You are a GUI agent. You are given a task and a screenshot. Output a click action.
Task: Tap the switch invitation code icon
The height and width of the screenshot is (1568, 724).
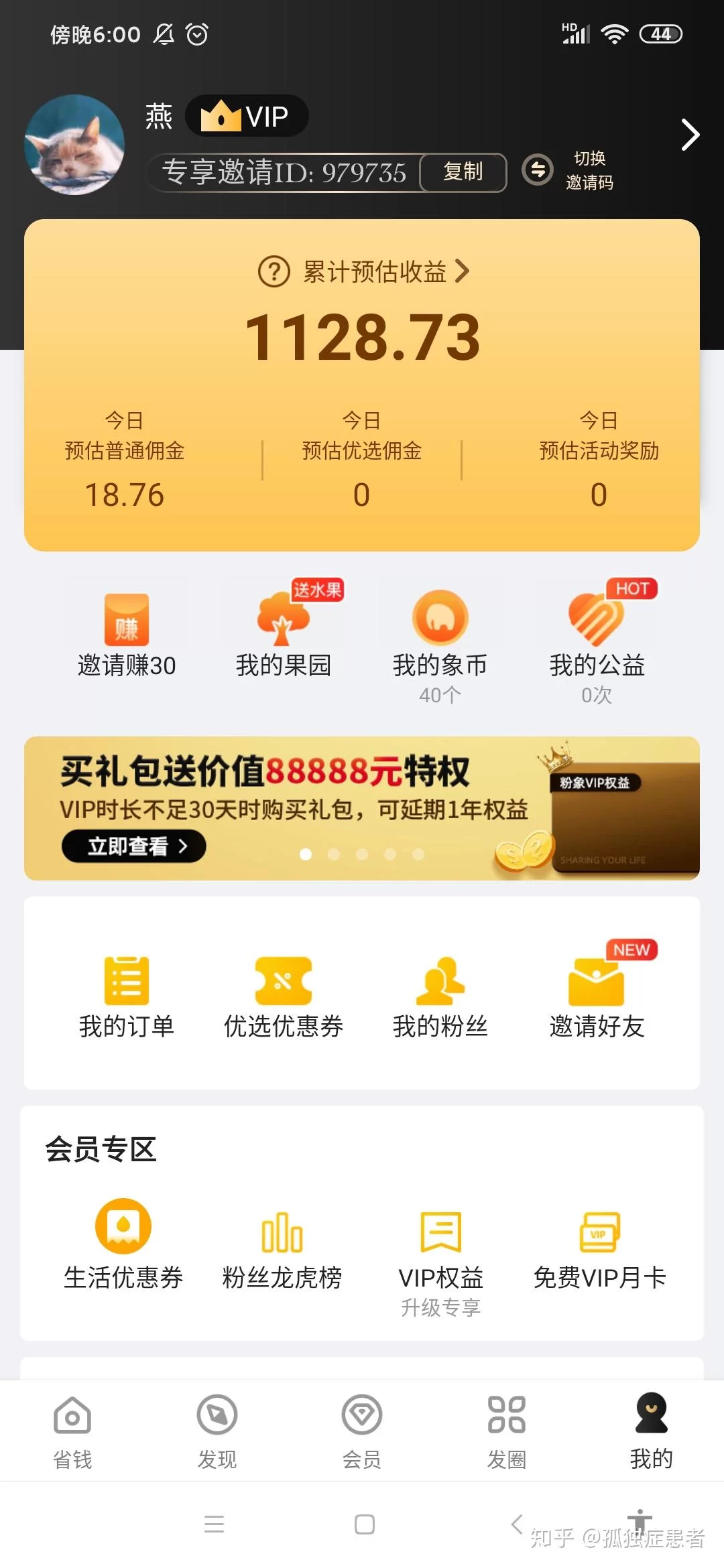(538, 170)
